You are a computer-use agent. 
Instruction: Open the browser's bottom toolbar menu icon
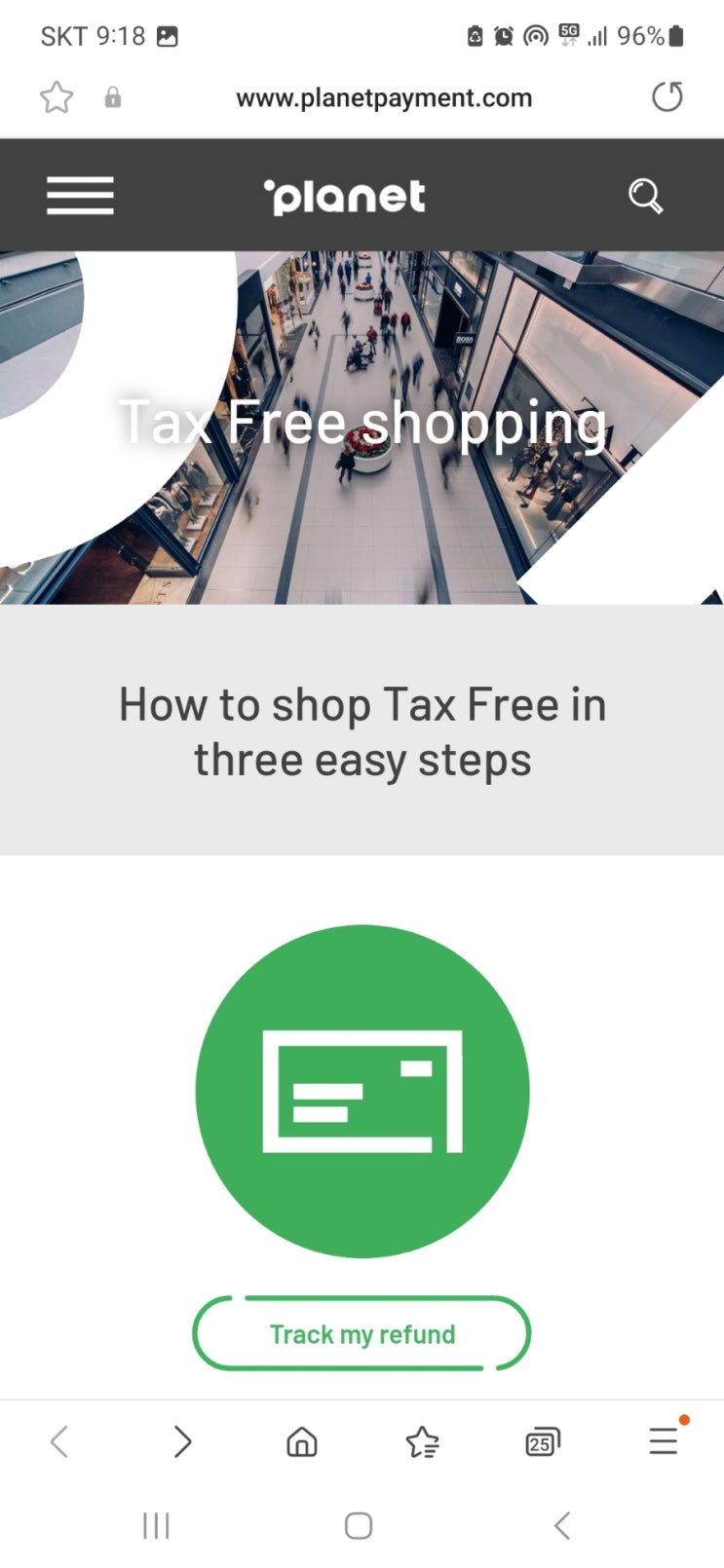664,1441
